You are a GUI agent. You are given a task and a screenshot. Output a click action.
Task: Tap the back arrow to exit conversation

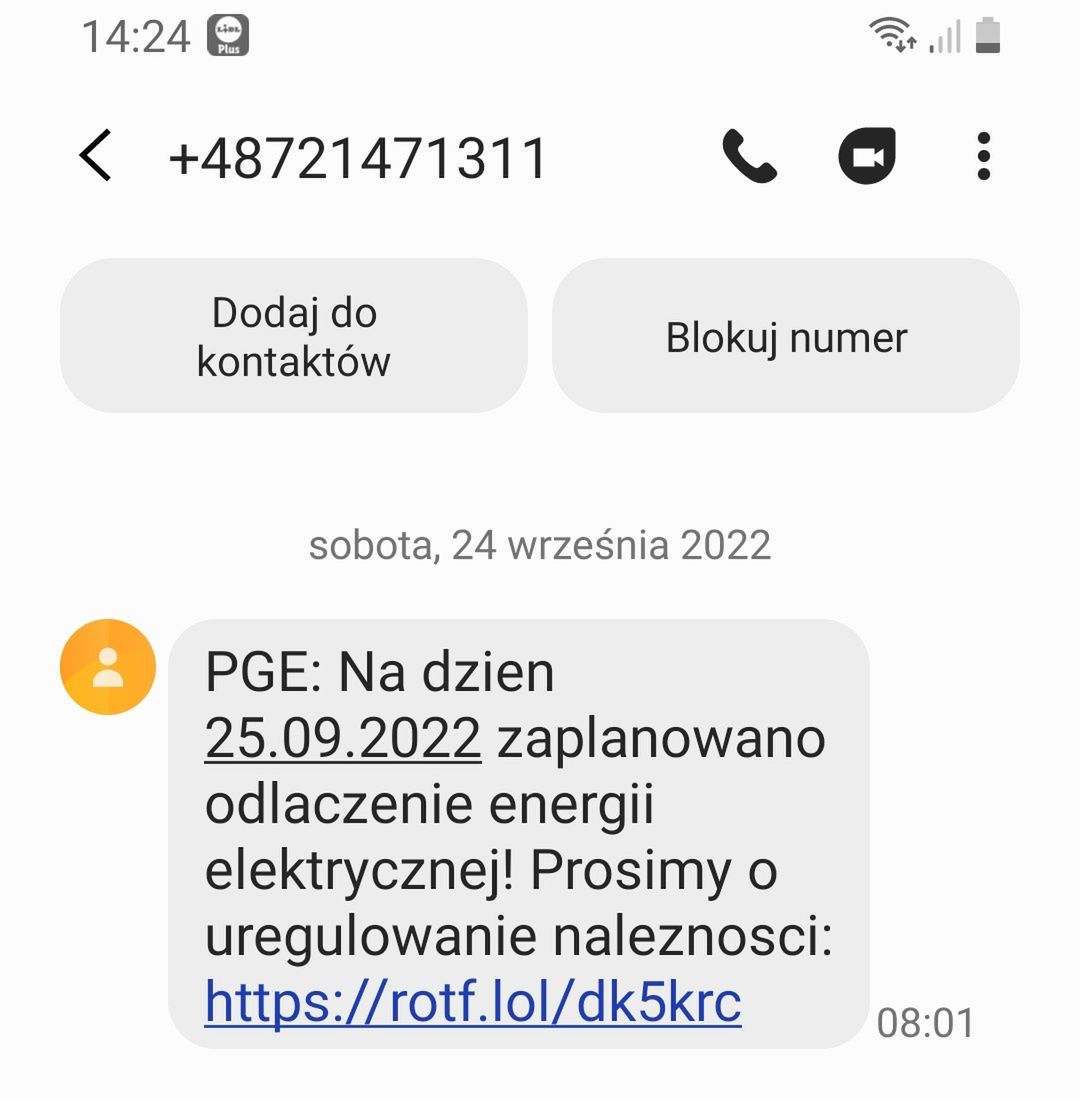pos(97,157)
